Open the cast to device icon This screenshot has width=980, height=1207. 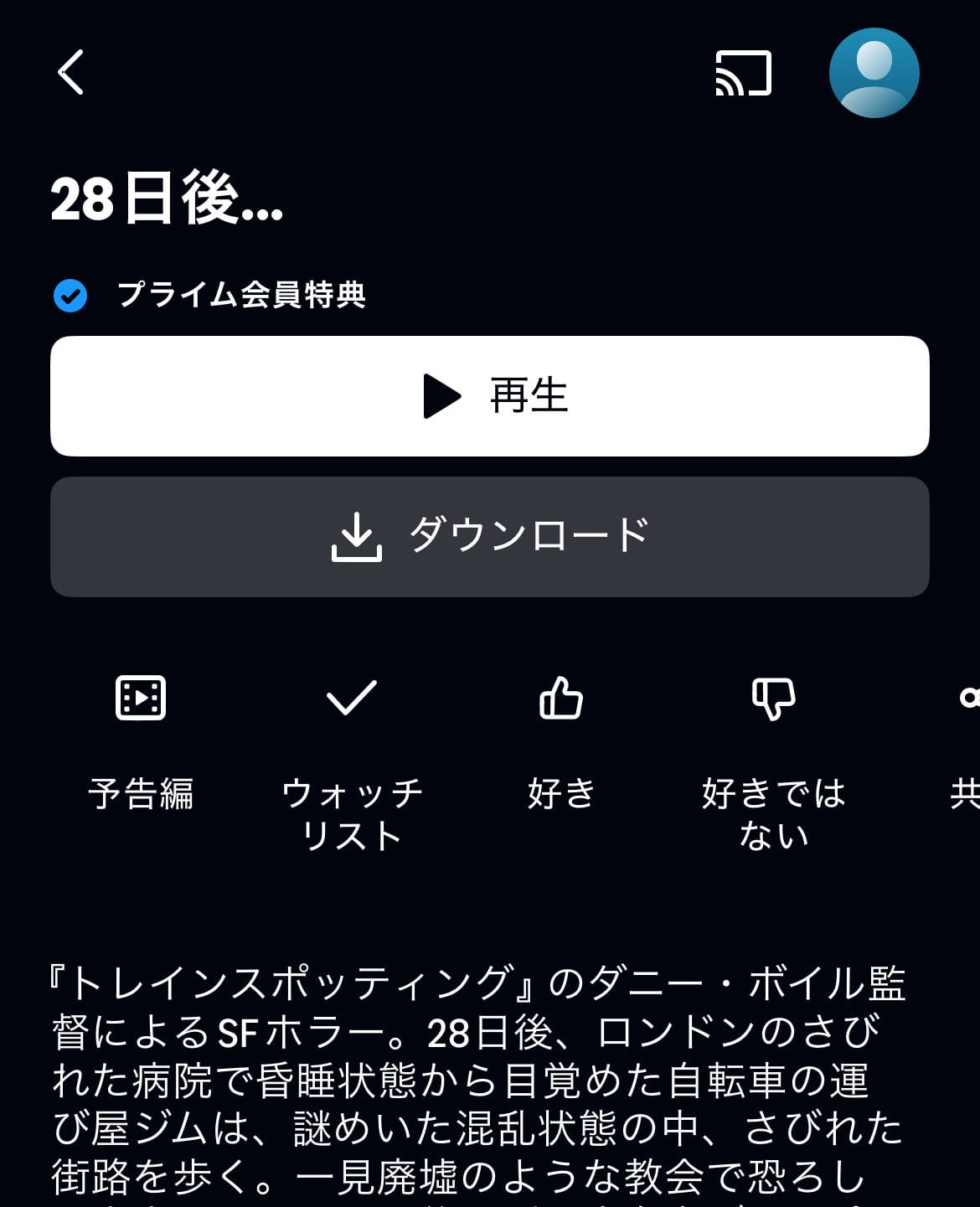[x=743, y=74]
